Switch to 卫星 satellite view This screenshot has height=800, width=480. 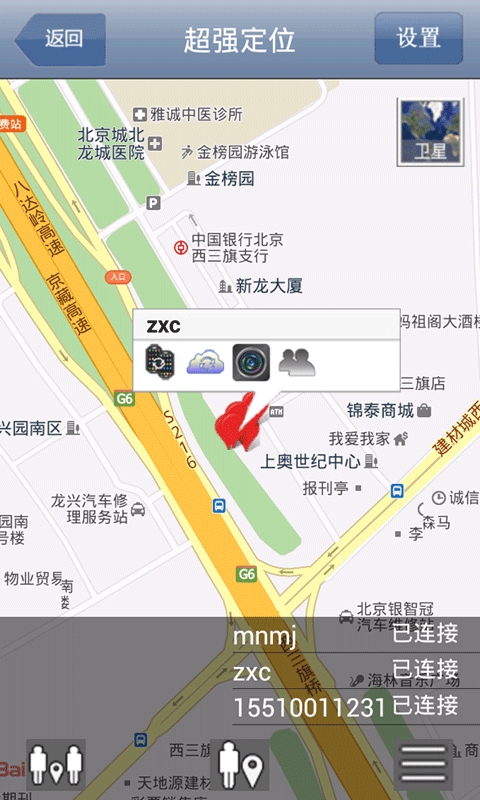(x=430, y=132)
